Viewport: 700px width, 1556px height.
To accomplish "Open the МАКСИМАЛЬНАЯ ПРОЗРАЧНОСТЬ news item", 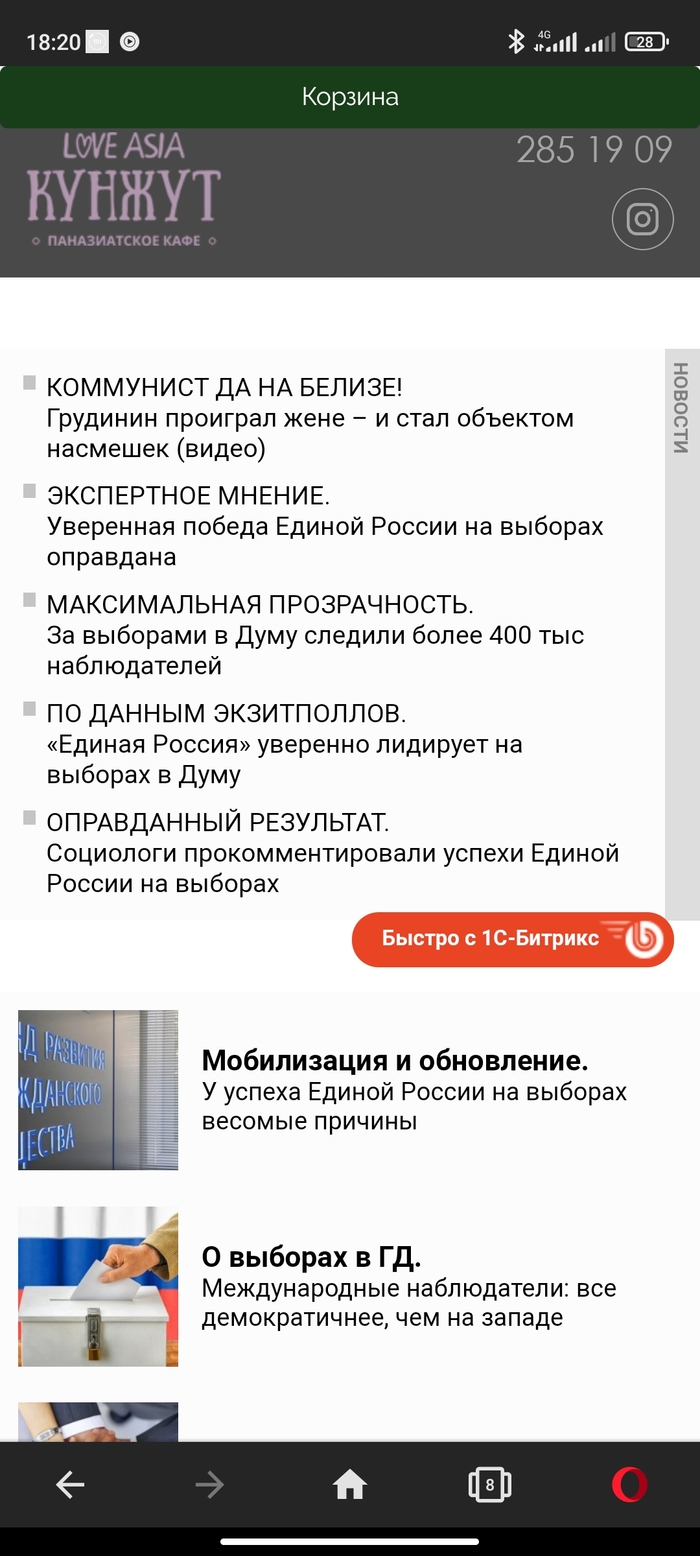I will point(315,635).
